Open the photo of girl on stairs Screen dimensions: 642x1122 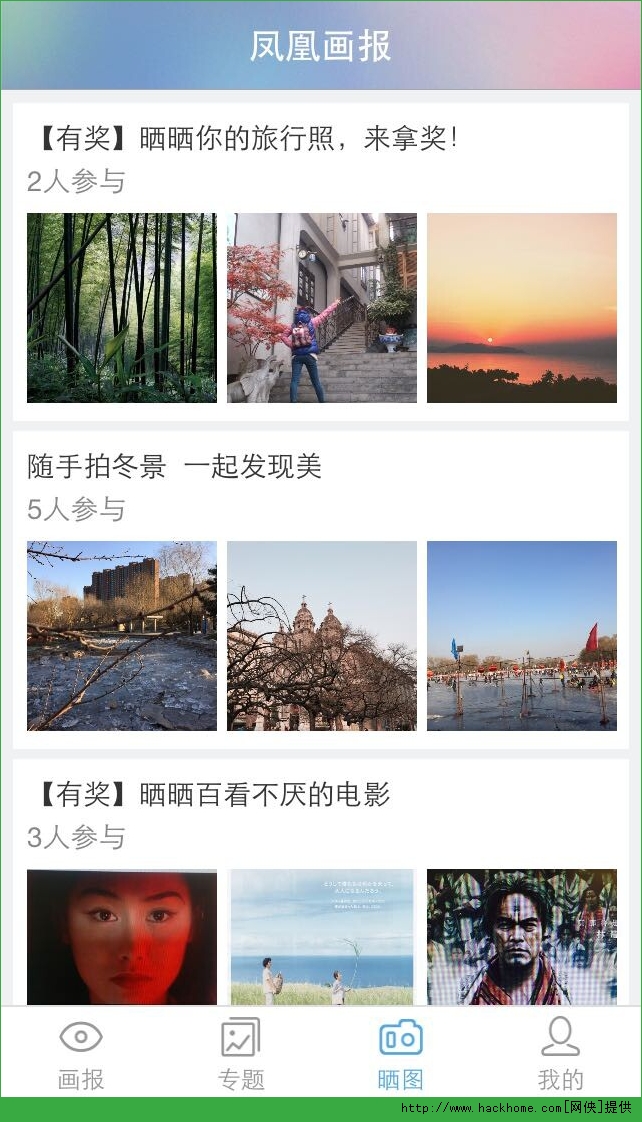pyautogui.click(x=322, y=308)
